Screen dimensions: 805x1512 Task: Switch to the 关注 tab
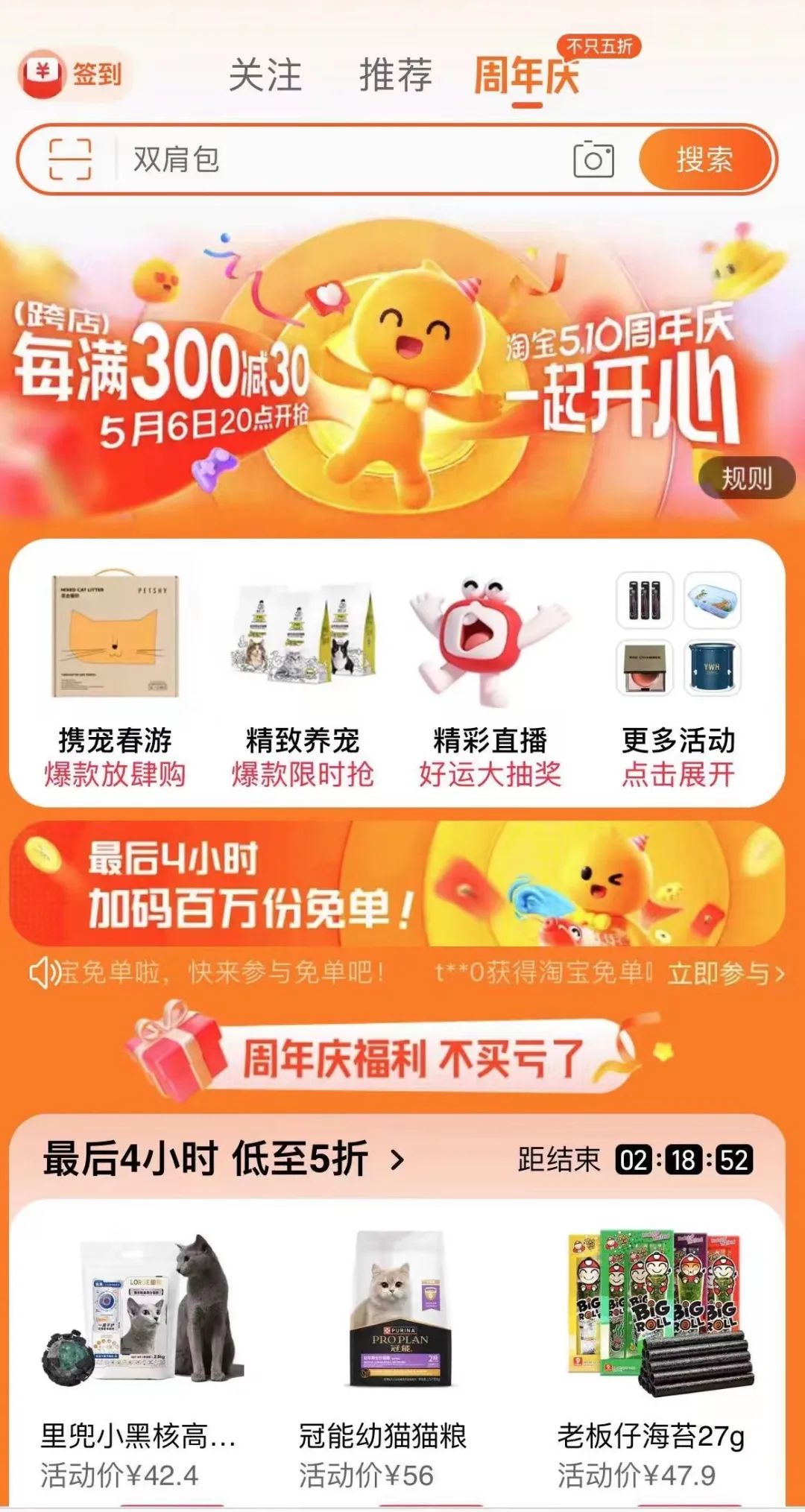(265, 75)
